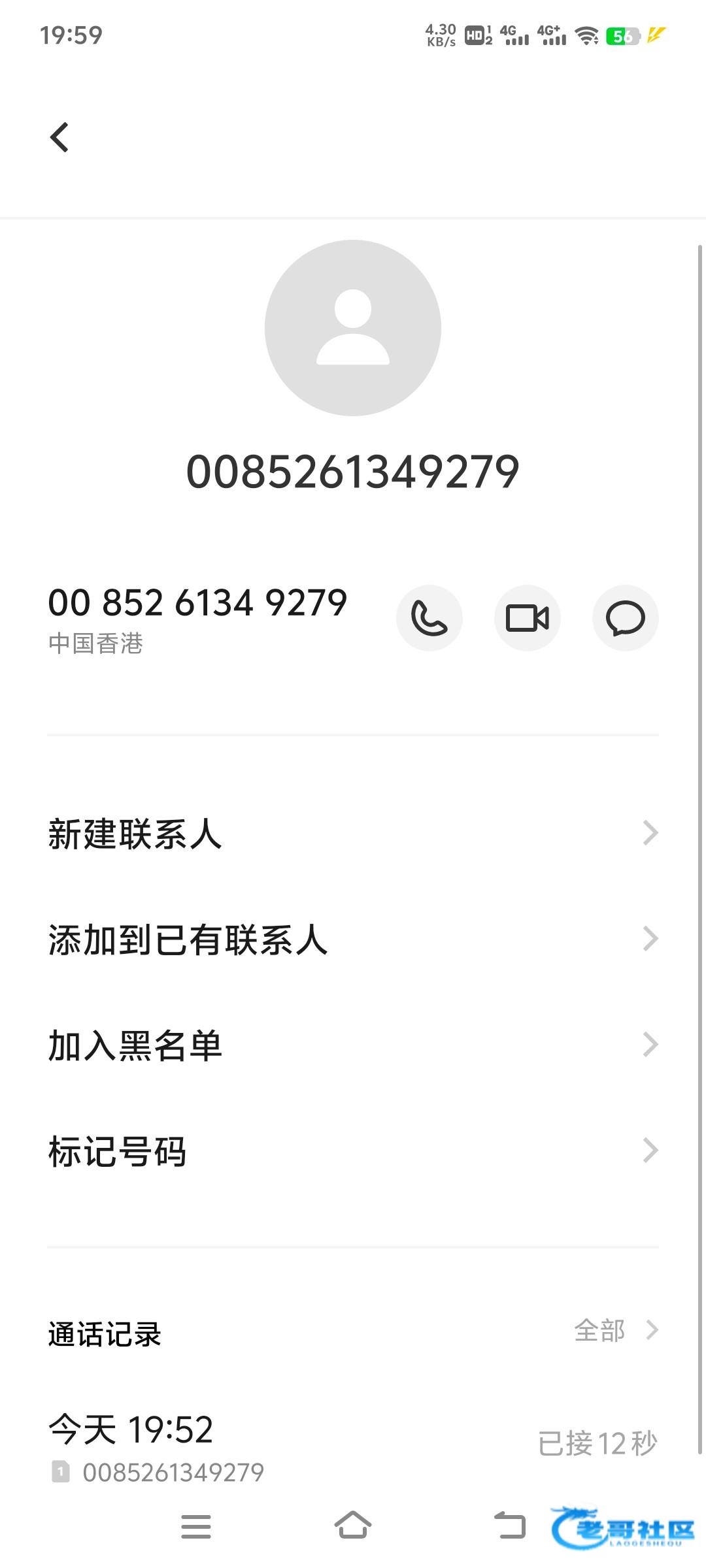Start a video call with this number

click(528, 618)
